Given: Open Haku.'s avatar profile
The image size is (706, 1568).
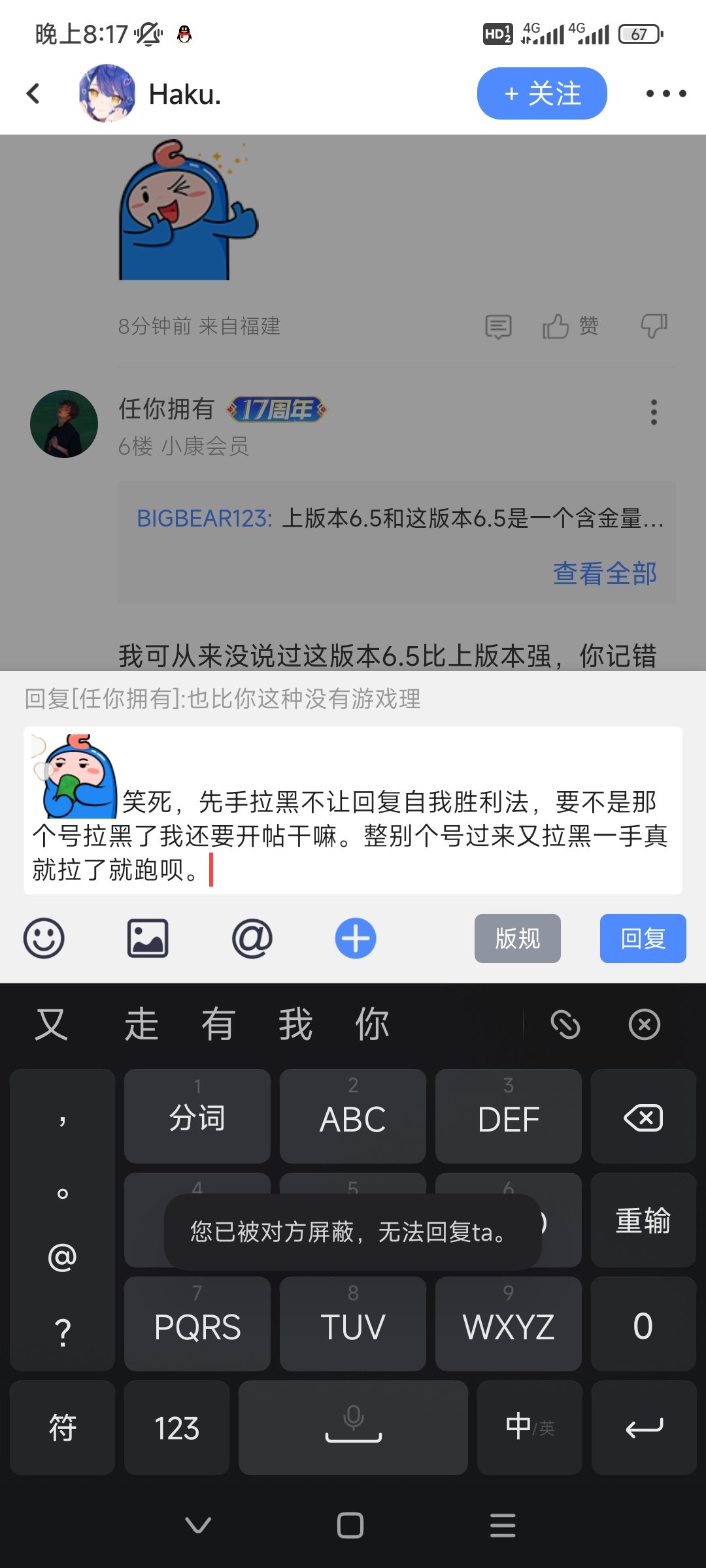Looking at the screenshot, I should 107,93.
